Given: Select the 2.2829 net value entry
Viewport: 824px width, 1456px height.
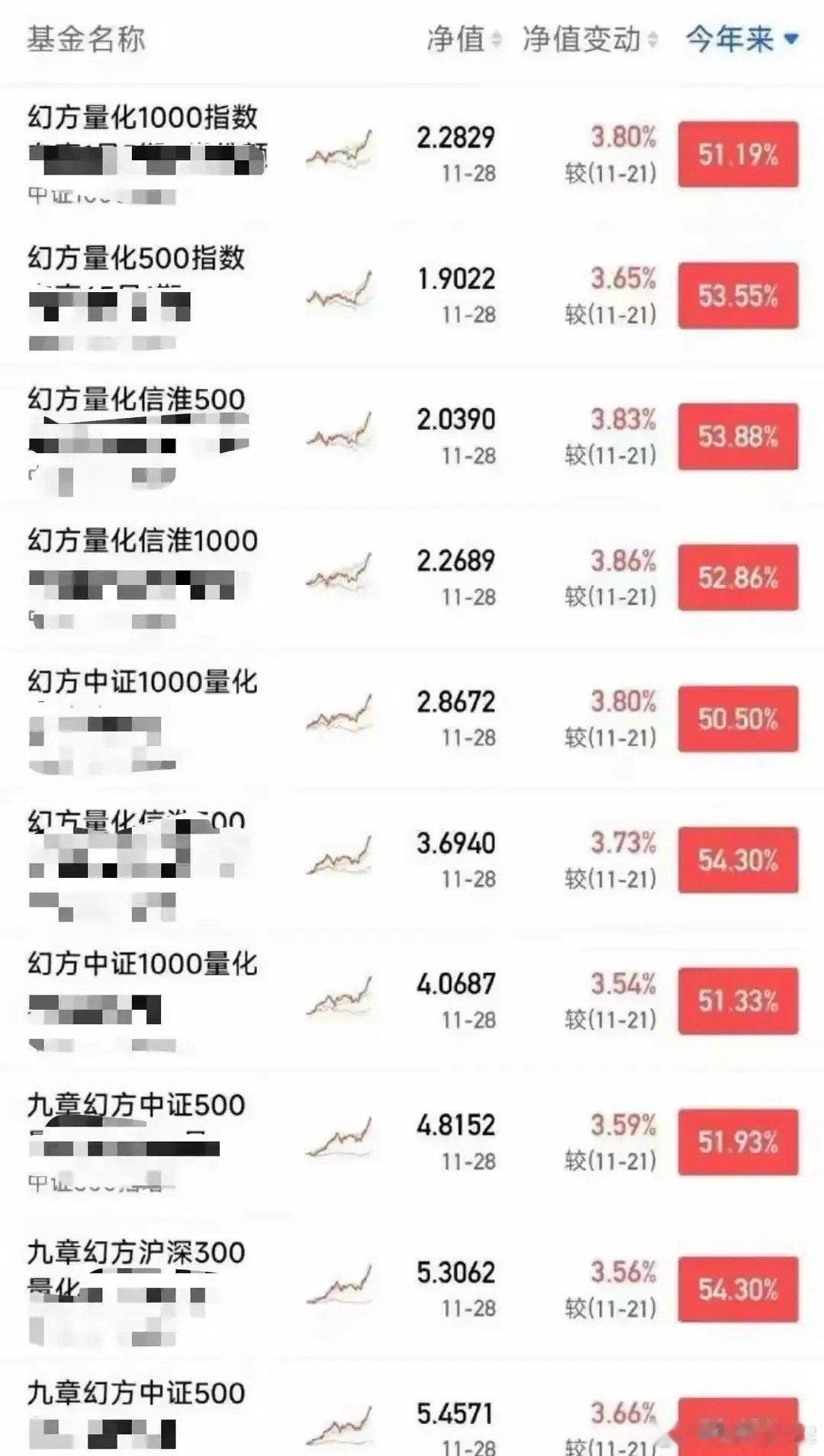Looking at the screenshot, I should 457,137.
